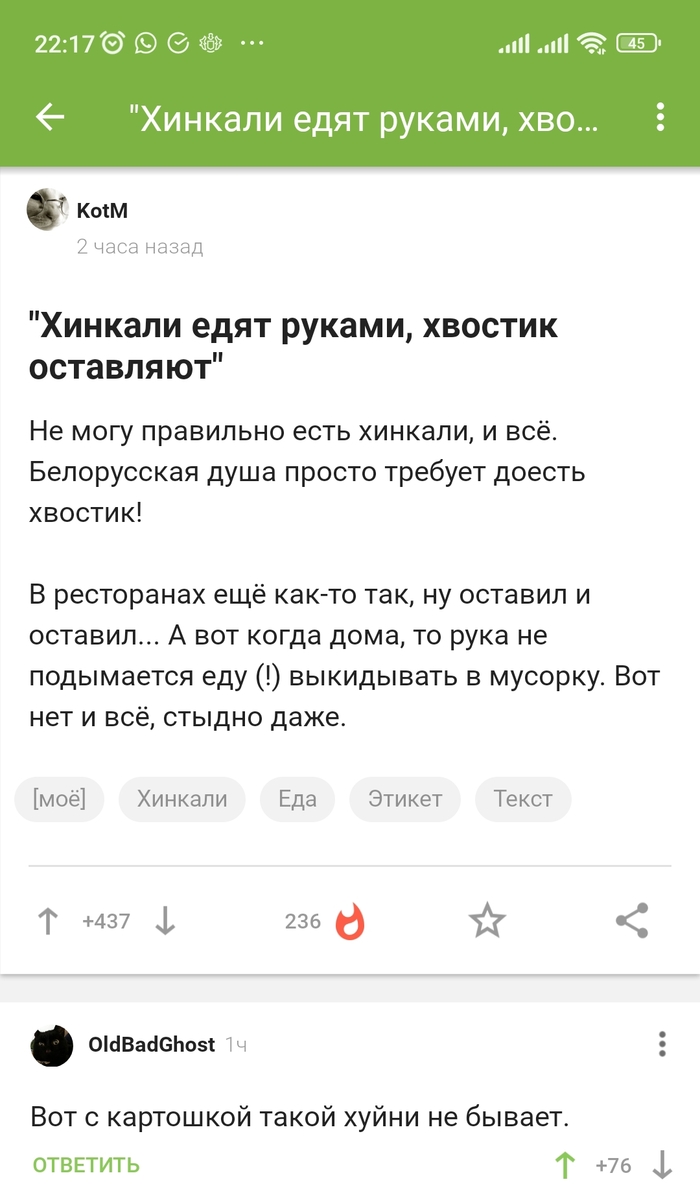Open the Хинкали tag
Screen dimensions: 700x1195
182,799
